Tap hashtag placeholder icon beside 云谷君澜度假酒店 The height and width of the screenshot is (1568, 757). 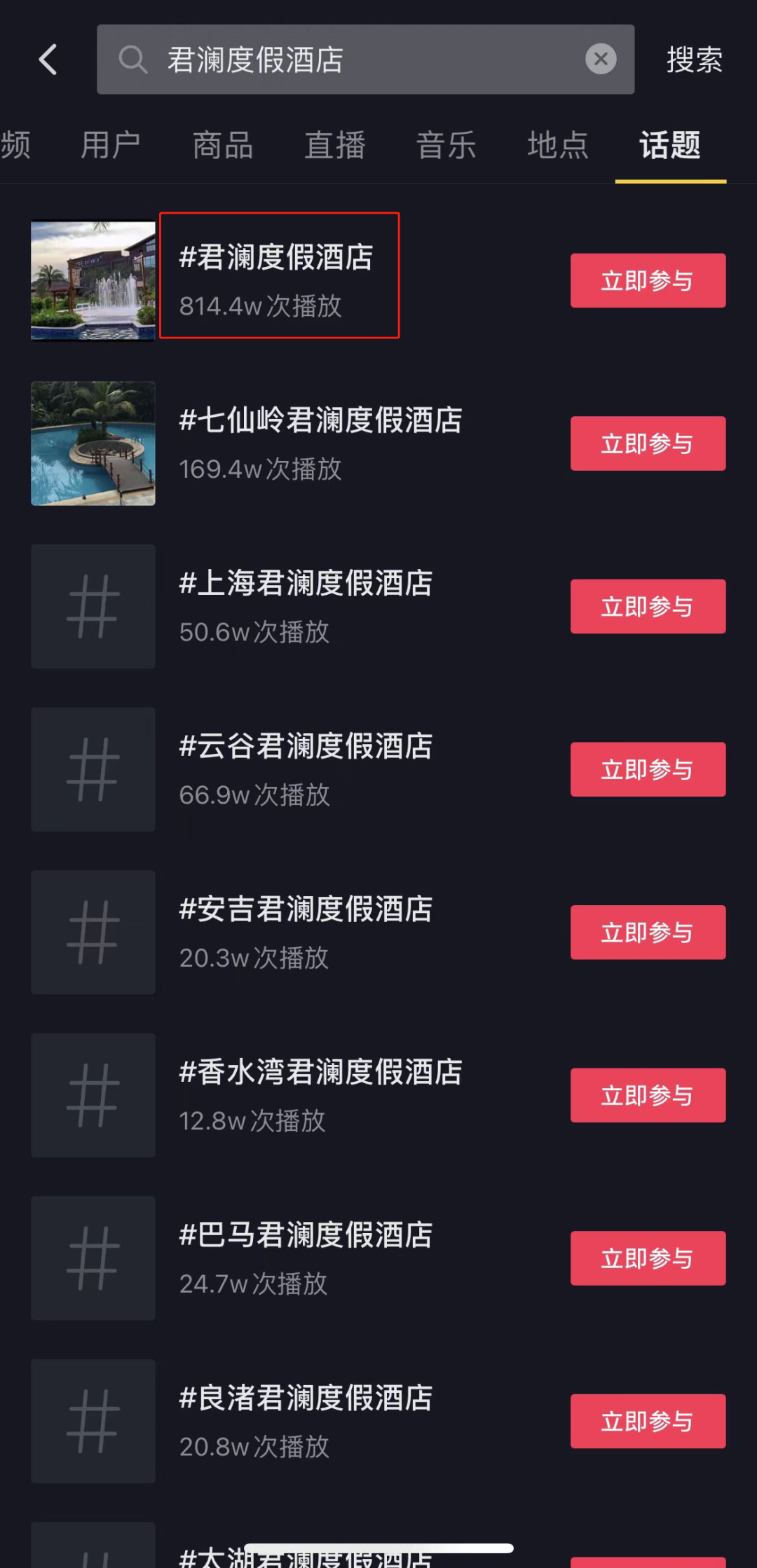[x=93, y=769]
